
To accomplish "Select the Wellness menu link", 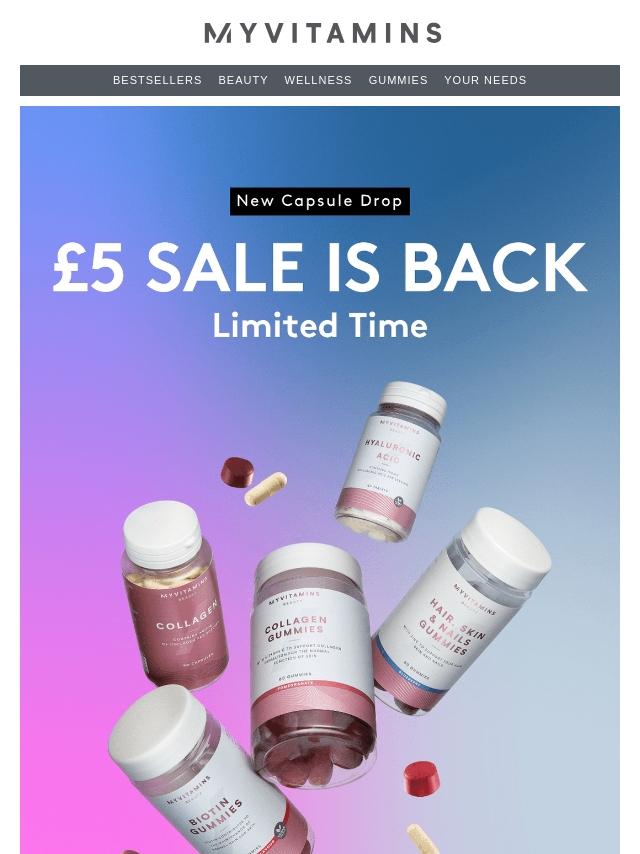I will pyautogui.click(x=318, y=80).
